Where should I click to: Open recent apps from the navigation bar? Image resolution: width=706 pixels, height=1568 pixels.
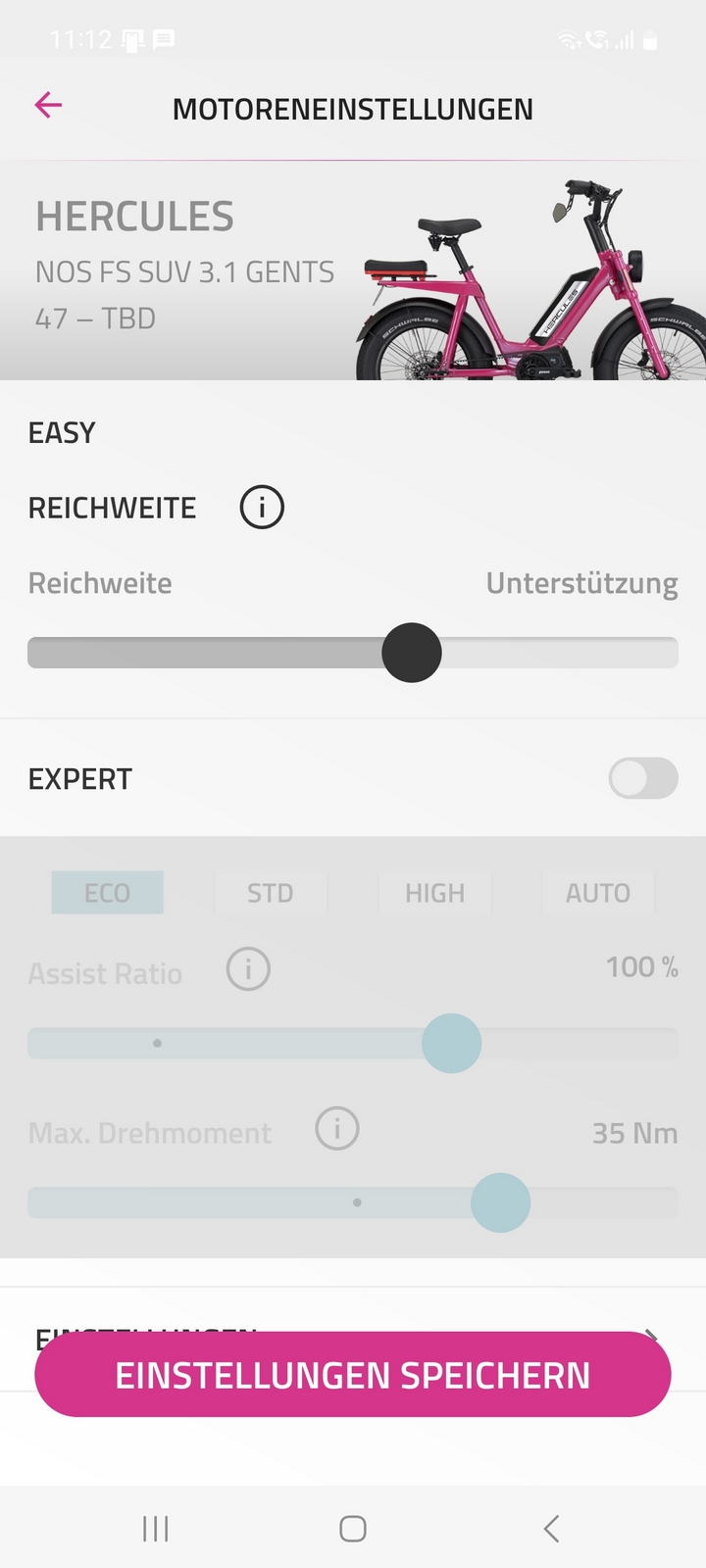pos(156,1528)
